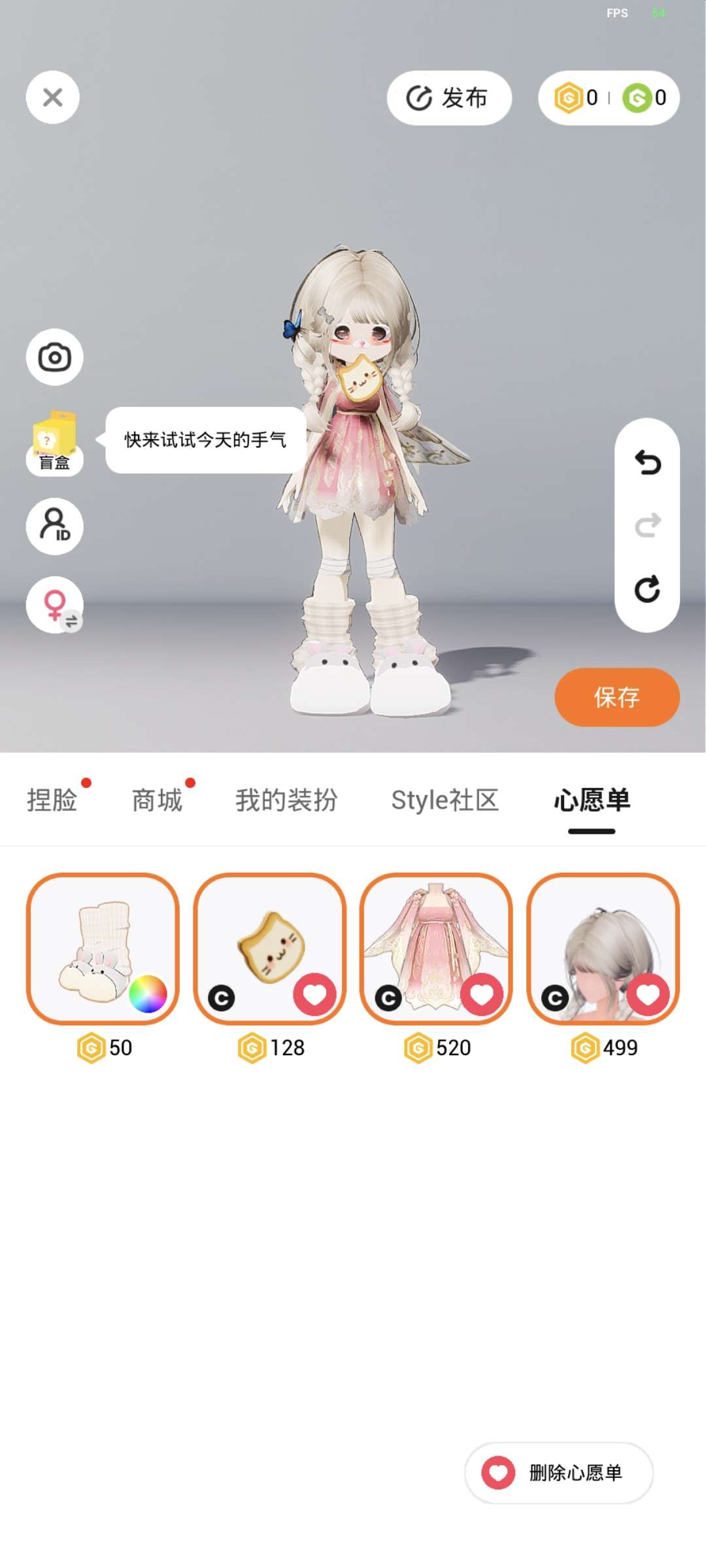706x1568 pixels.
Task: Go to the Style社区 tab
Action: pyautogui.click(x=445, y=800)
